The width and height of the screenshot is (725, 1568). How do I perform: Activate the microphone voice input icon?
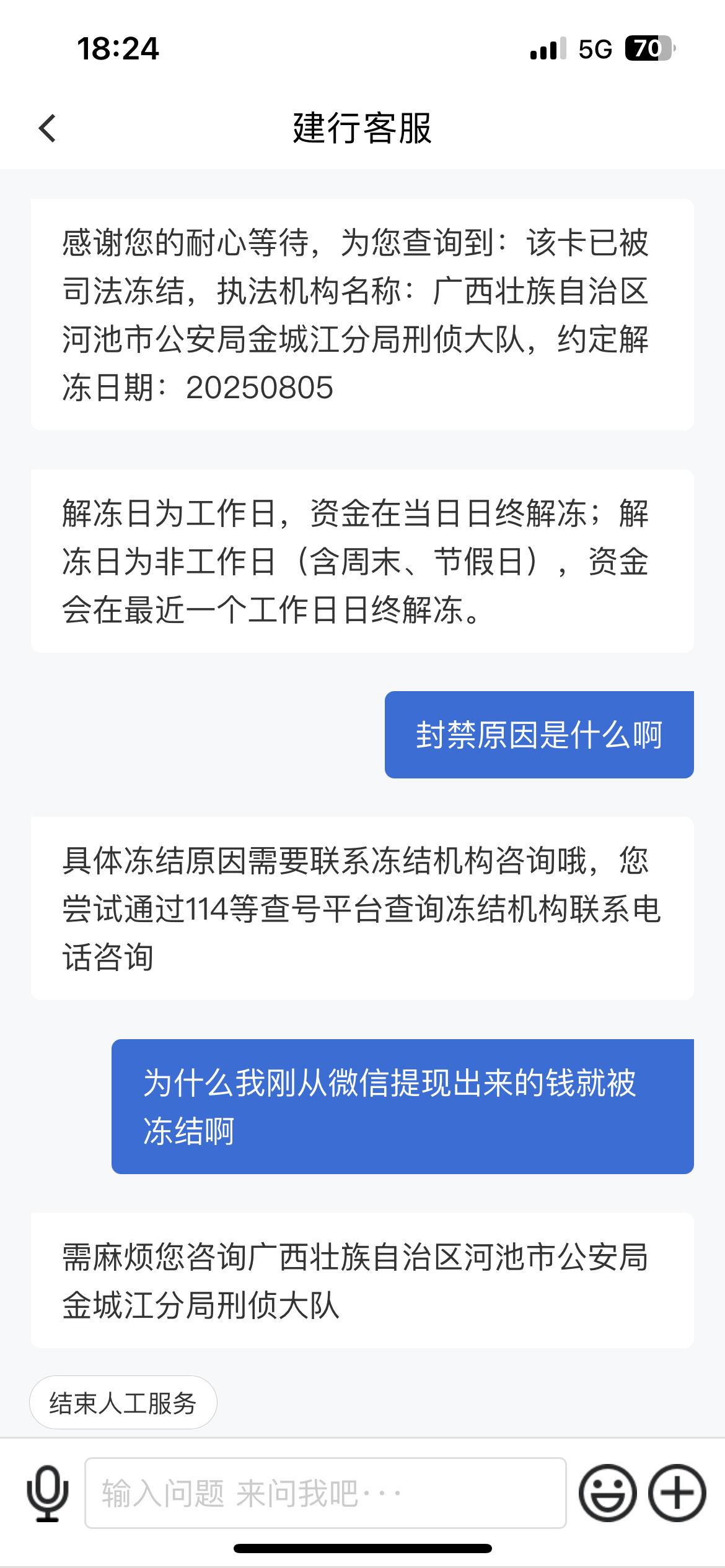point(48,1493)
